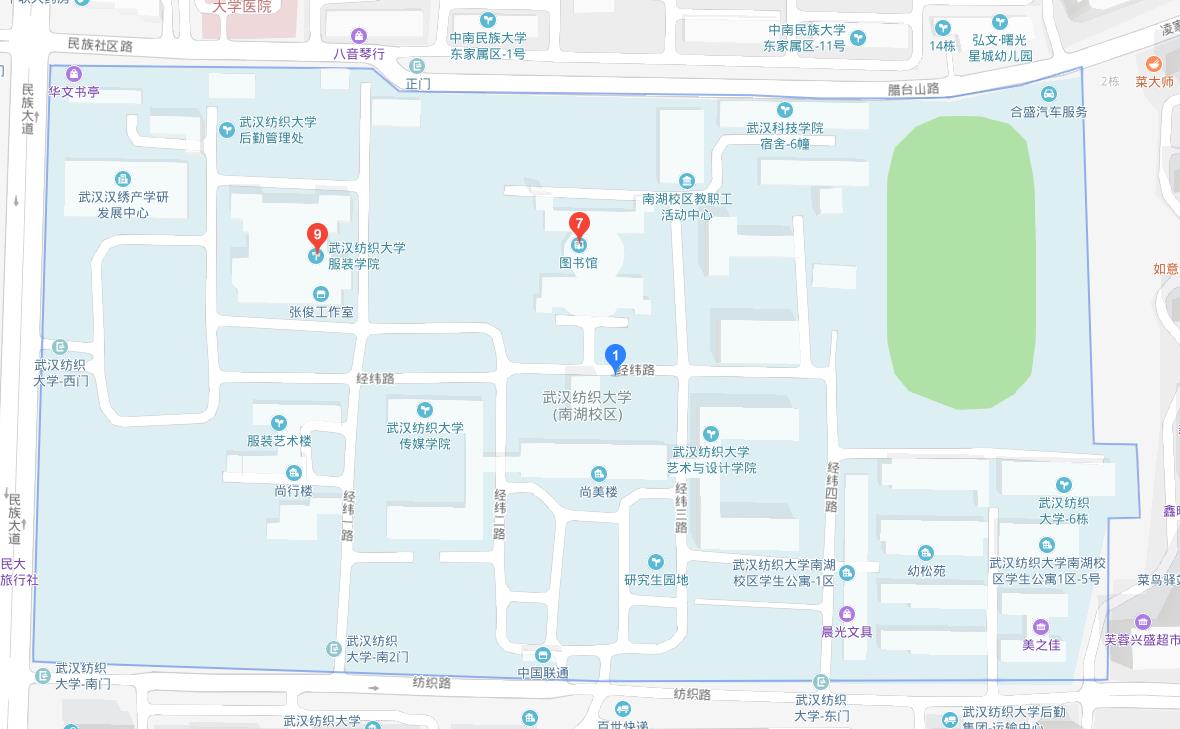Open 武汉纺织大学-南2门 gate icon
The width and height of the screenshot is (1180, 729).
335,649
